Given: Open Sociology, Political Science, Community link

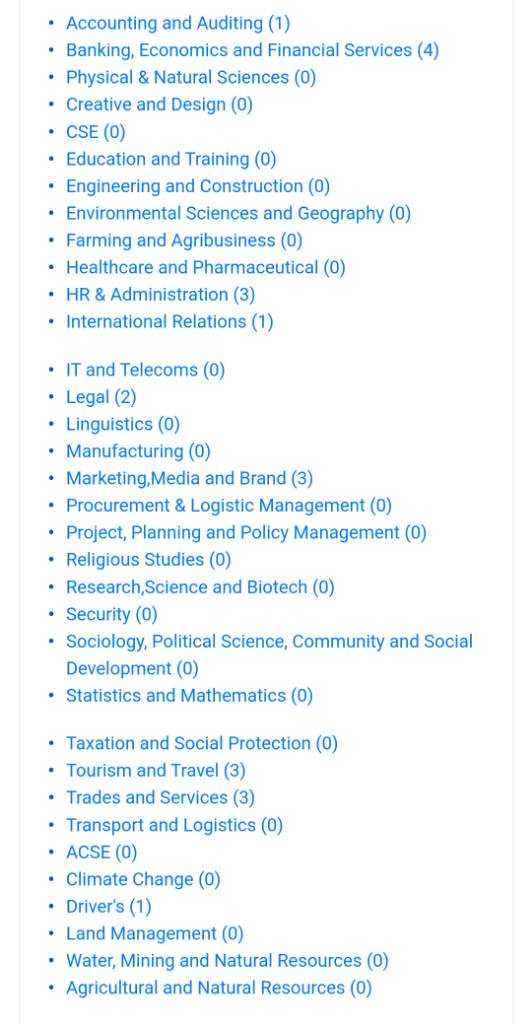Looking at the screenshot, I should pyautogui.click(x=269, y=655).
